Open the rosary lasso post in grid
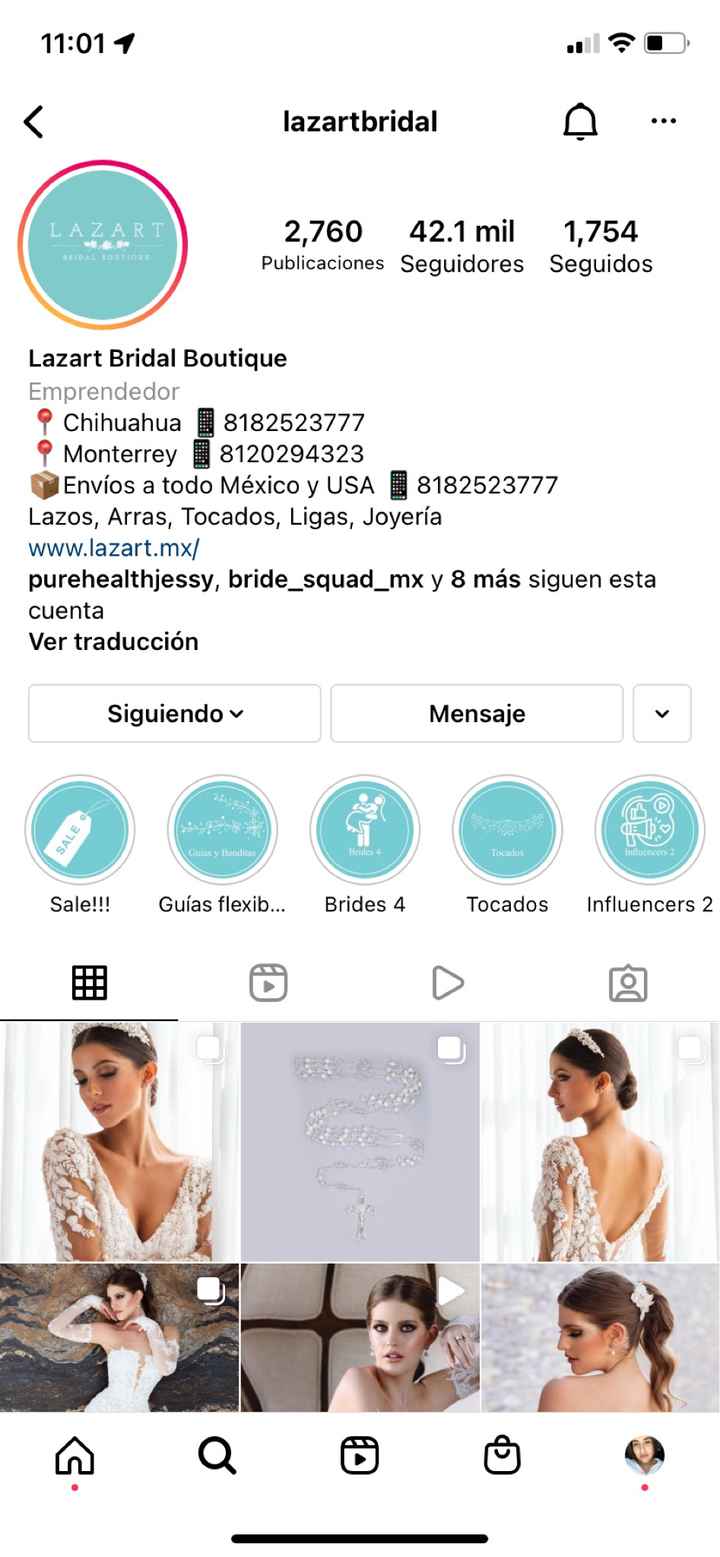Viewport: 720px width, 1557px height. tap(360, 1141)
